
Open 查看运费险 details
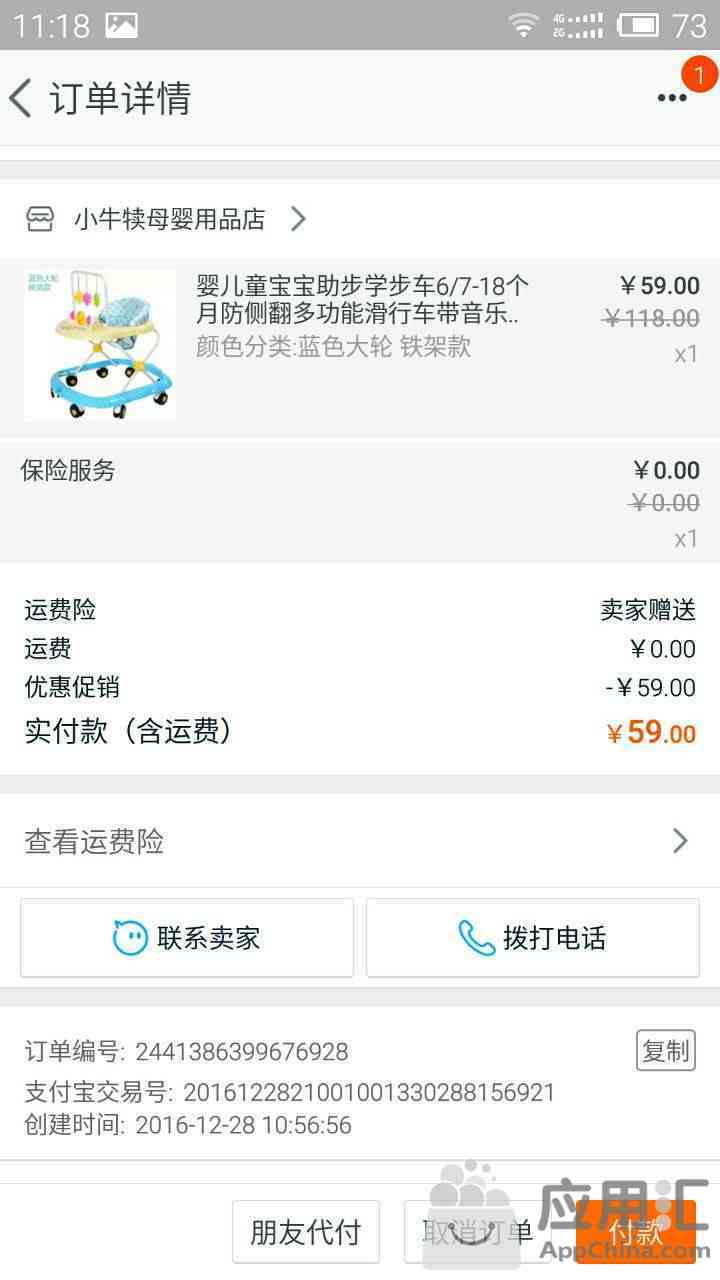pyautogui.click(x=358, y=842)
